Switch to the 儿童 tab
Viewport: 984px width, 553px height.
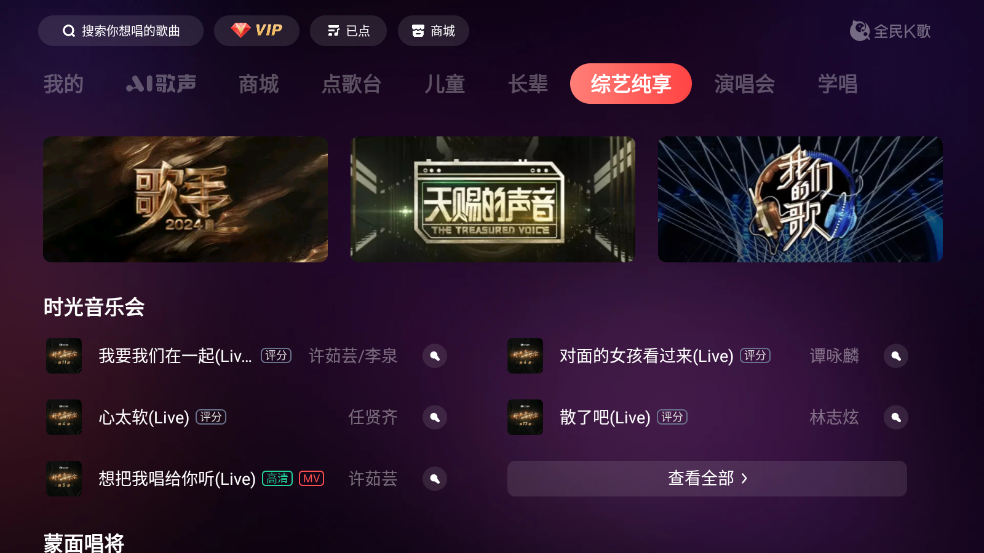(444, 84)
